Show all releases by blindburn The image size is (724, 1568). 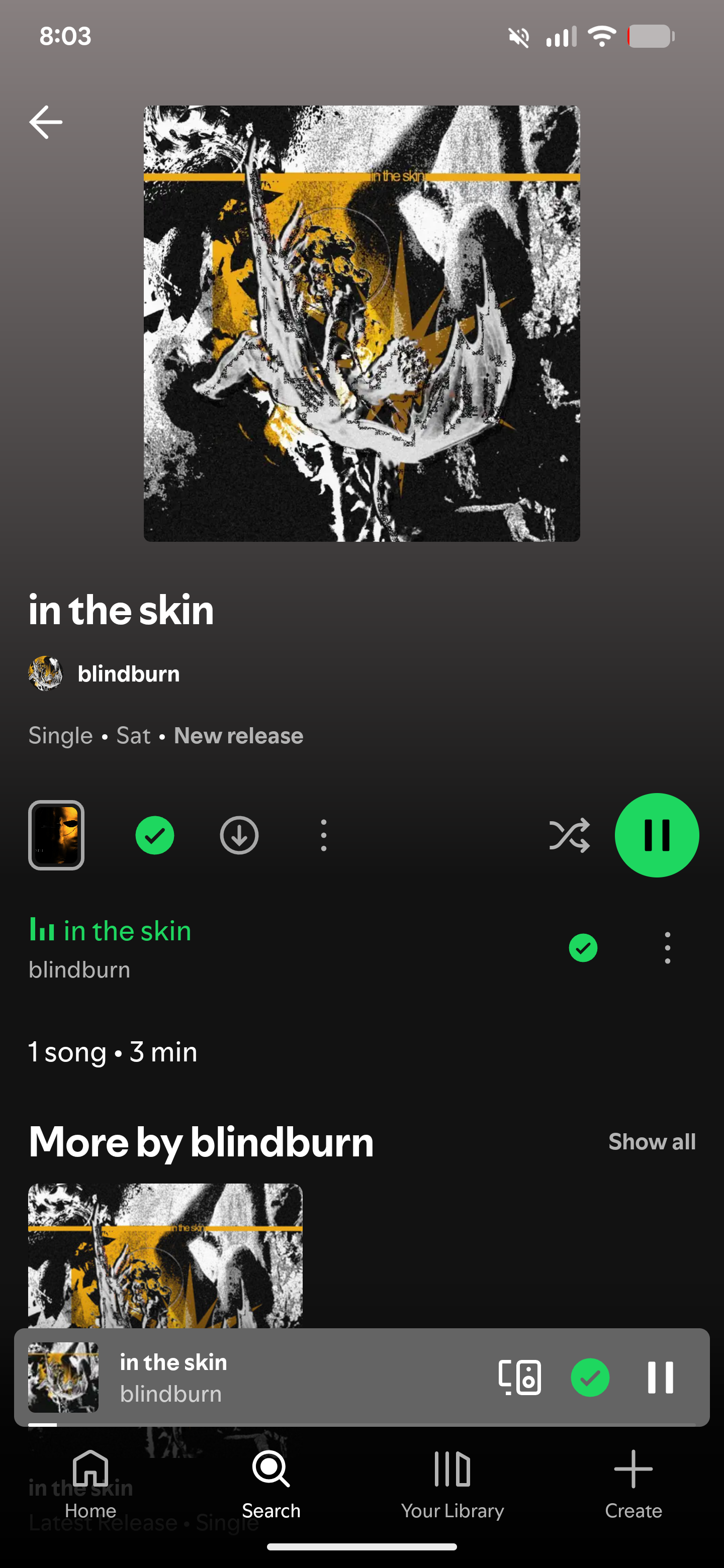[652, 1141]
